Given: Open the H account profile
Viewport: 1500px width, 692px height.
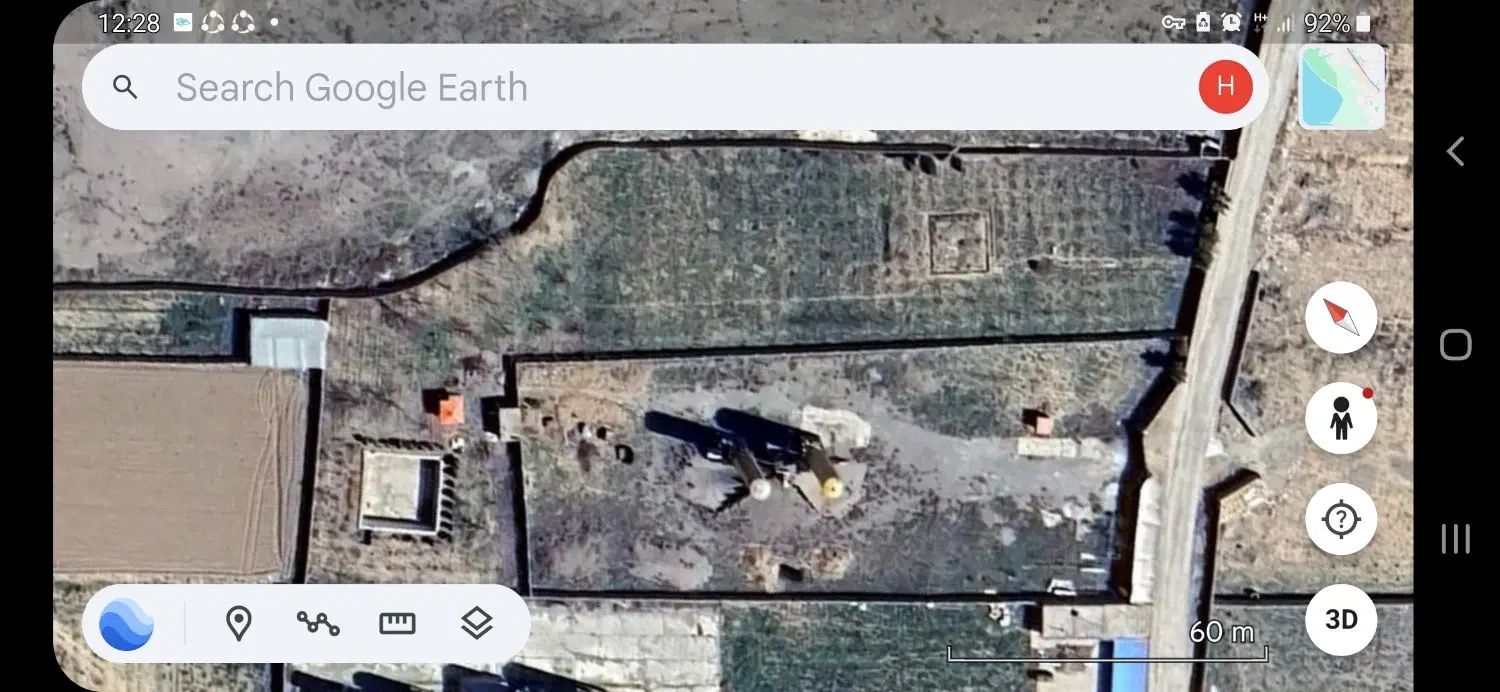Looking at the screenshot, I should 1225,86.
